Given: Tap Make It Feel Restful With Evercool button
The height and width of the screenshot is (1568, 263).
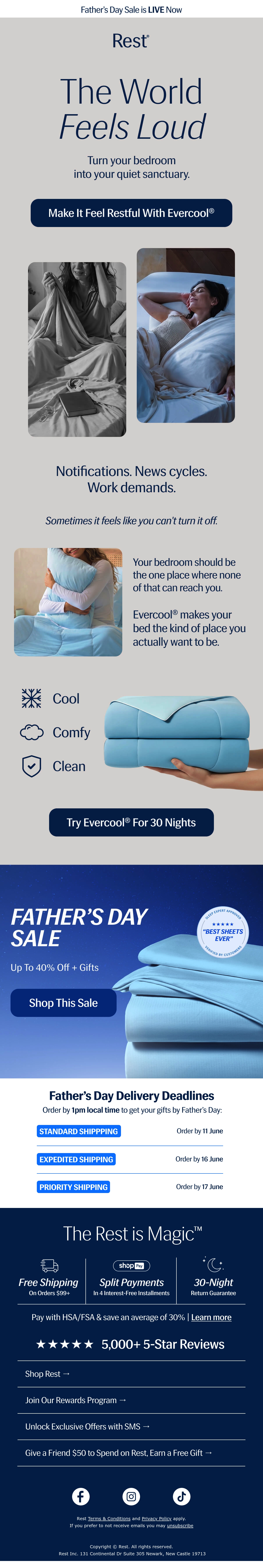Looking at the screenshot, I should (131, 213).
